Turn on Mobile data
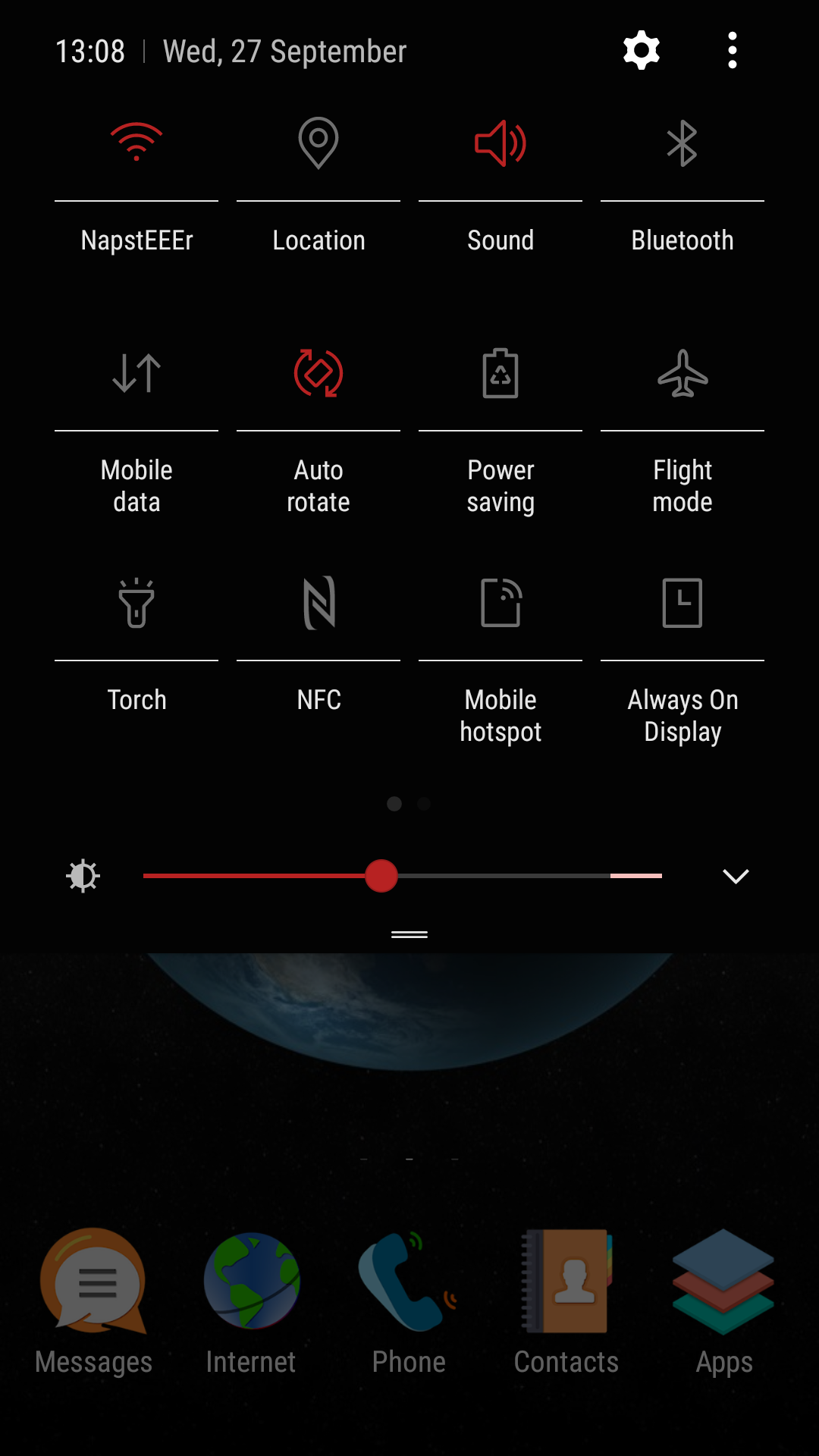819x1456 pixels. [136, 373]
